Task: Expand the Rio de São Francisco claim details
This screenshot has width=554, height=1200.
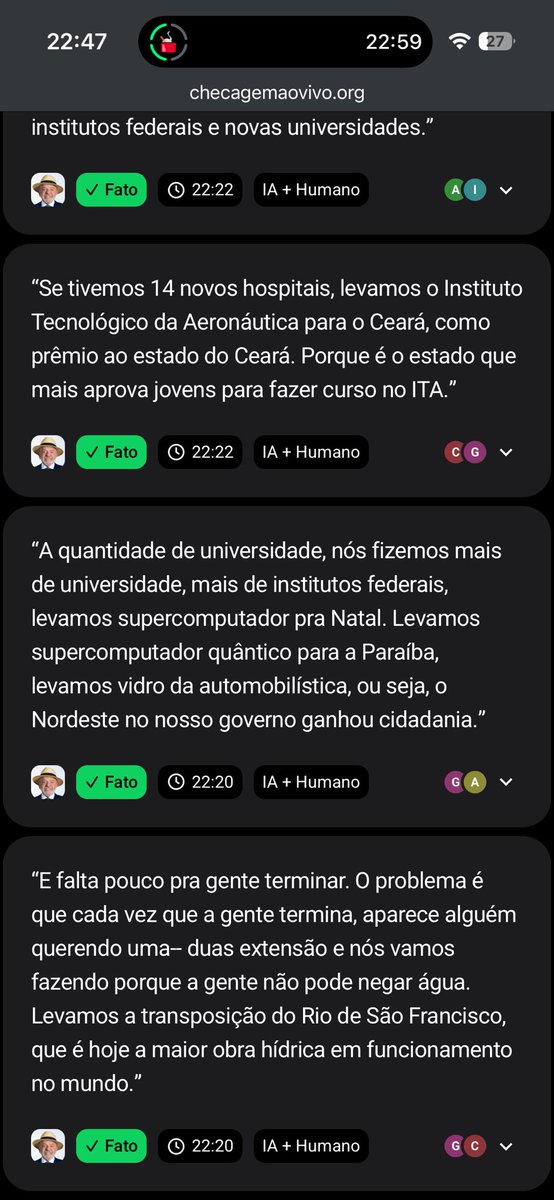Action: (x=506, y=1146)
